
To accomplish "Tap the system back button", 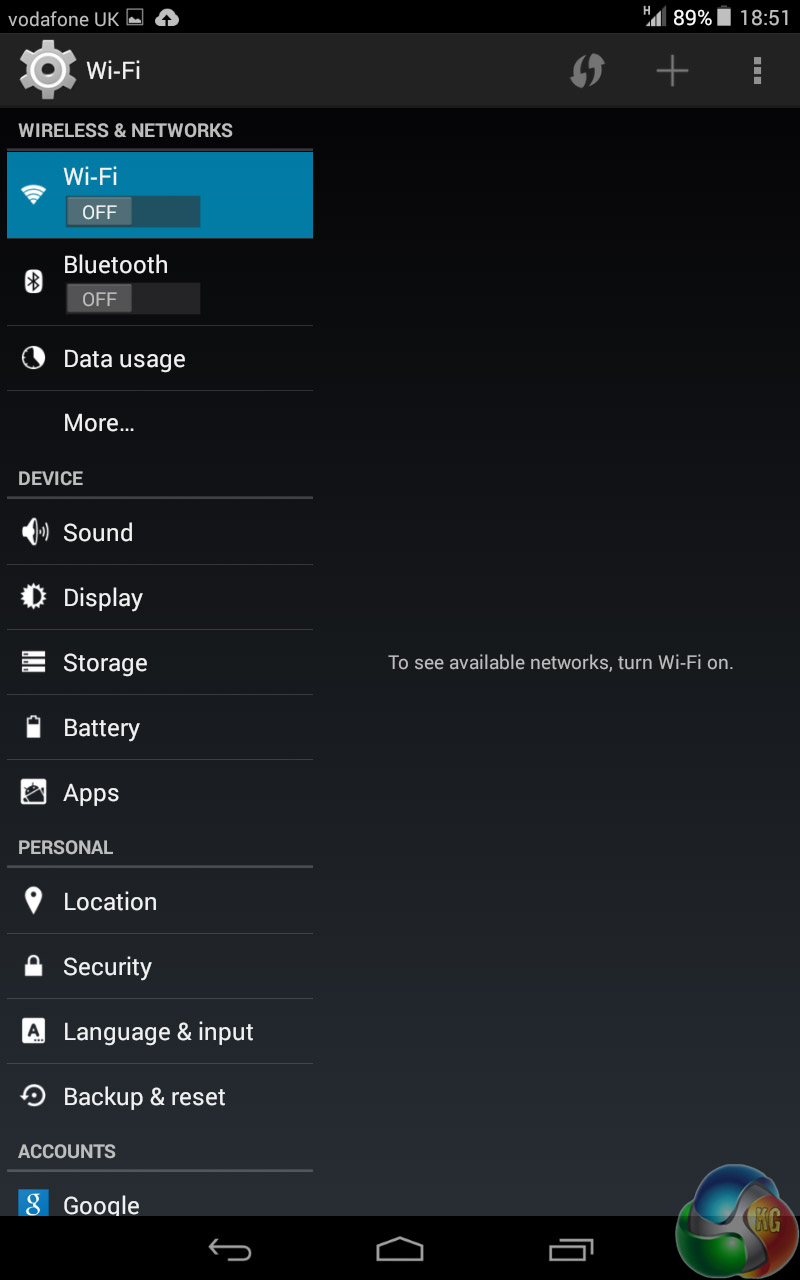I will click(x=229, y=1249).
